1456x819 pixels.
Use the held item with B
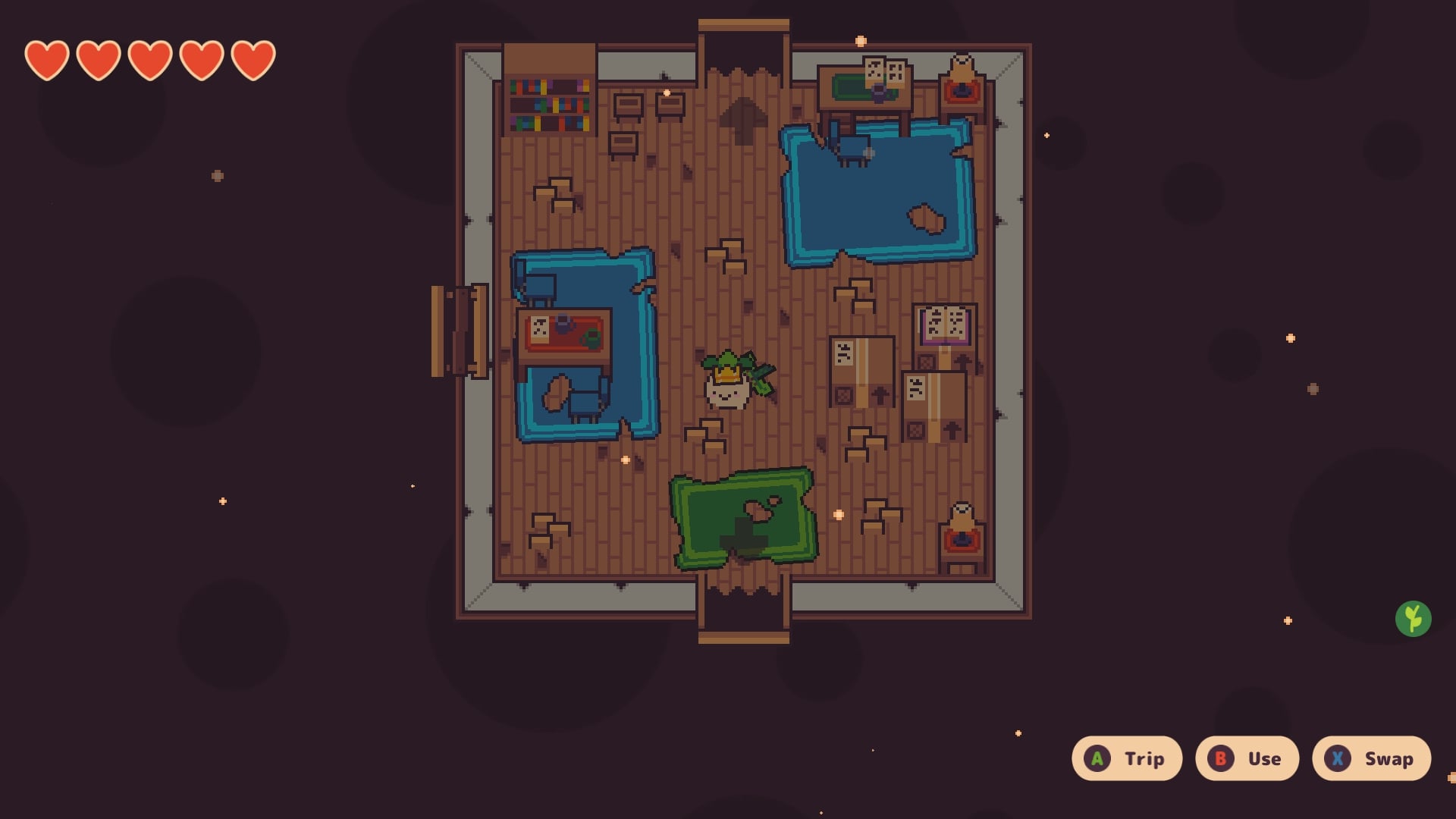click(x=1247, y=758)
